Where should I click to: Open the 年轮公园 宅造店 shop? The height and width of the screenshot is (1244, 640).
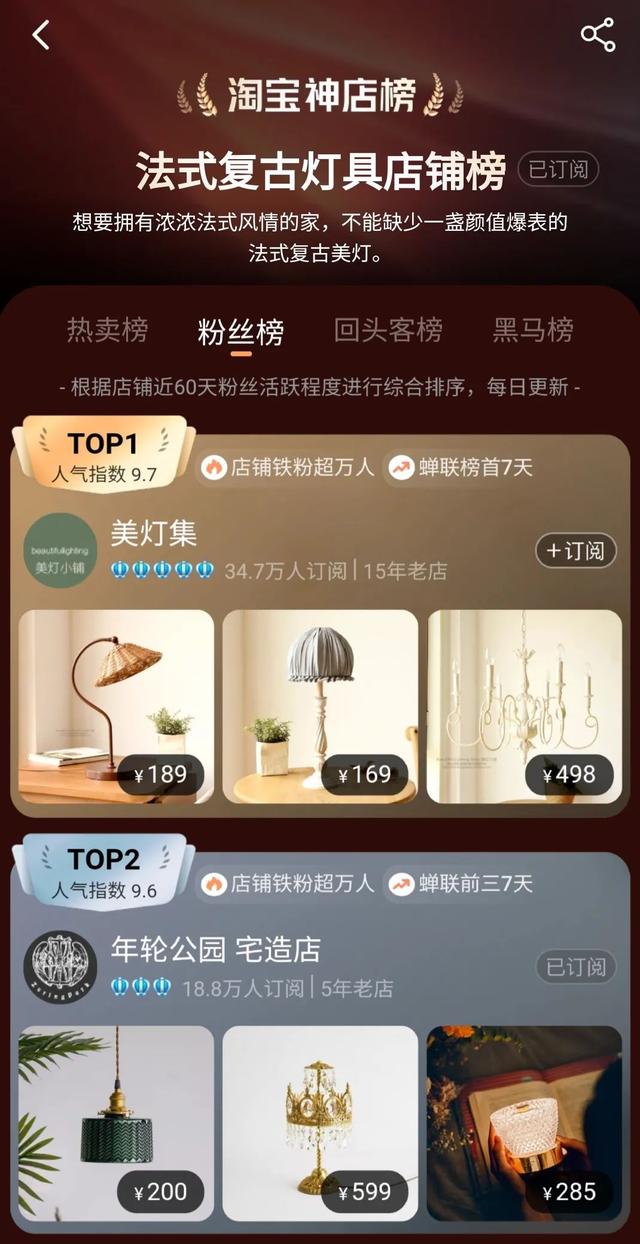coord(215,950)
